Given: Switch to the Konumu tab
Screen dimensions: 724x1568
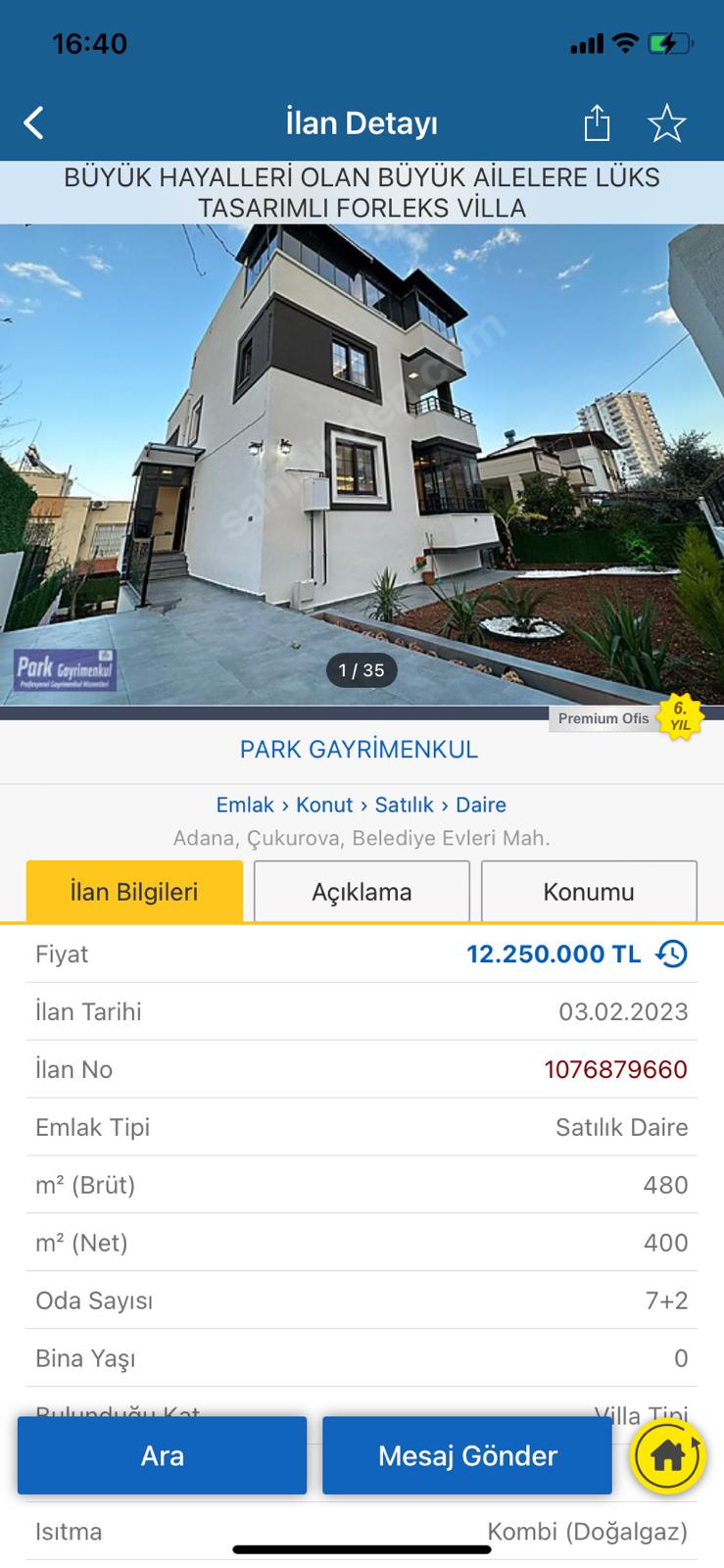Looking at the screenshot, I should 589,892.
